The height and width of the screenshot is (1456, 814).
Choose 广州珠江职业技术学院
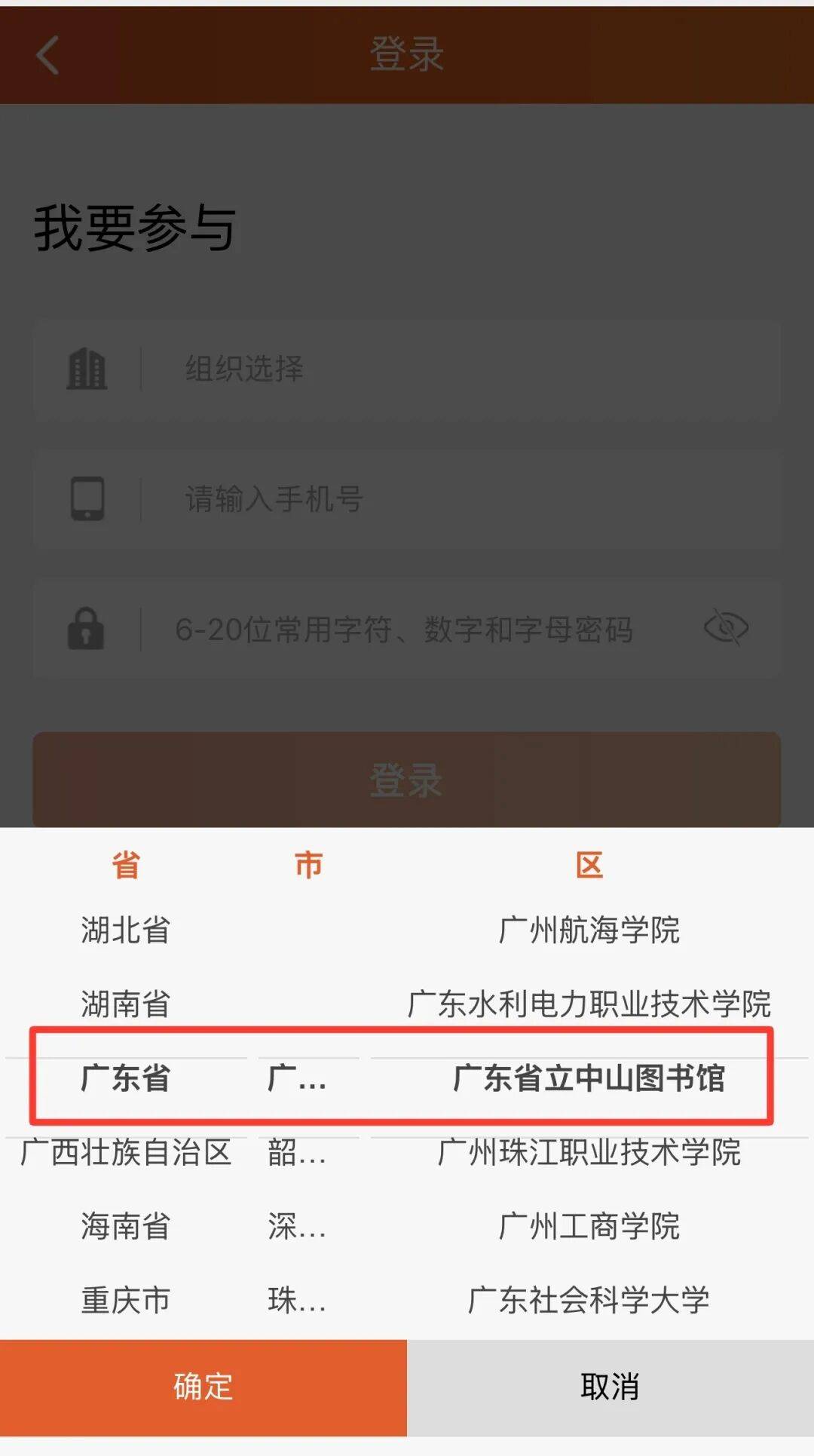pos(589,1152)
